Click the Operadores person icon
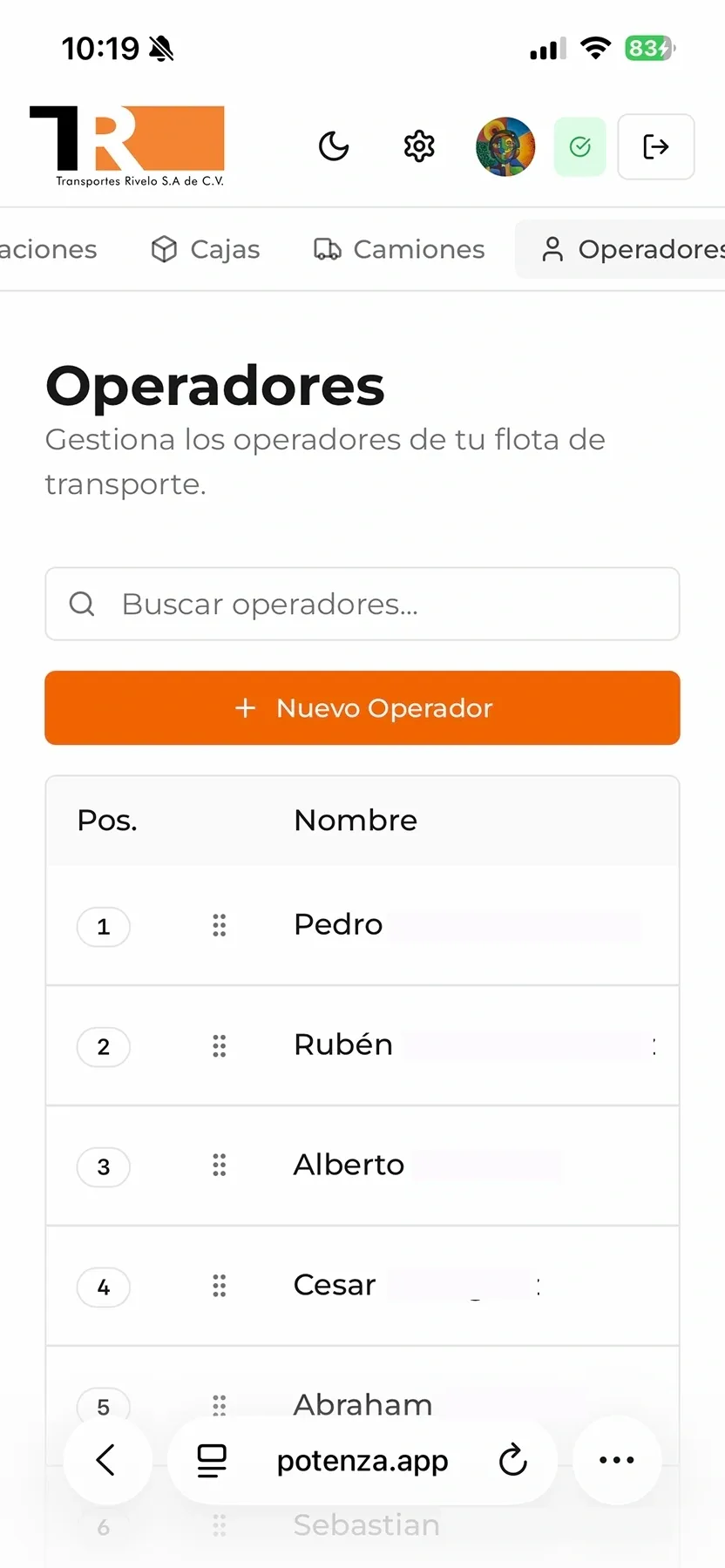 552,249
